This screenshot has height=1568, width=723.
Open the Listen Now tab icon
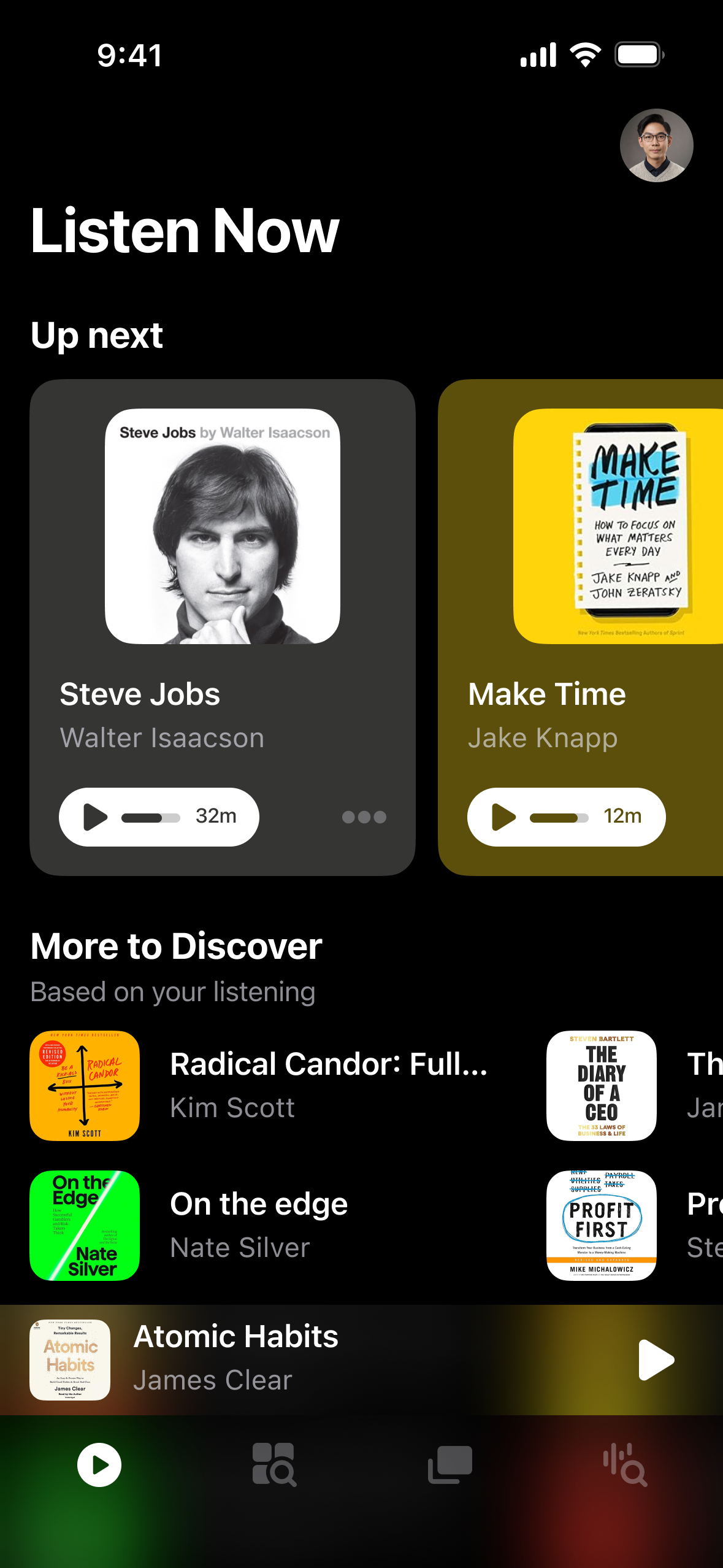click(99, 1466)
